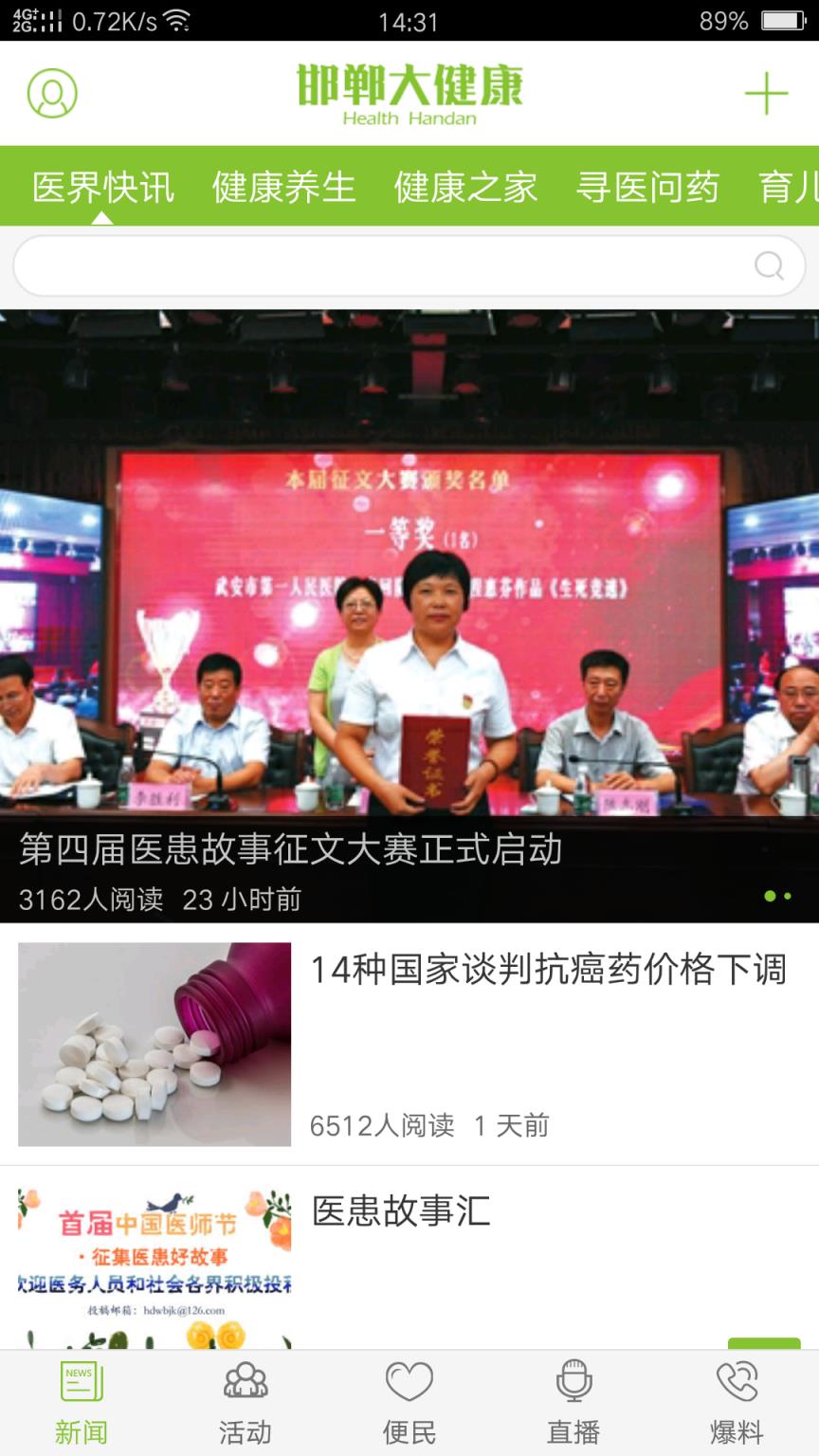The width and height of the screenshot is (819, 1456).
Task: Switch to the 健康养生 tab
Action: [283, 187]
